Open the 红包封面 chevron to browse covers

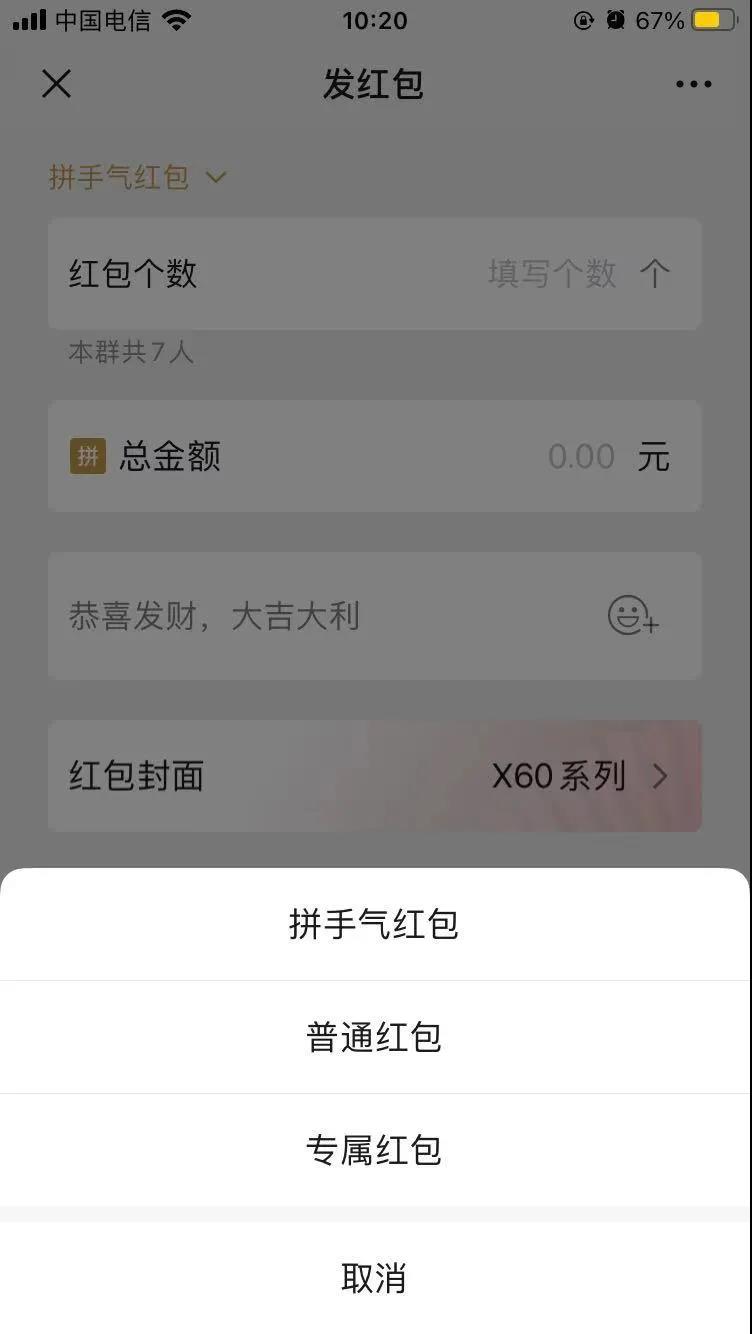(659, 777)
